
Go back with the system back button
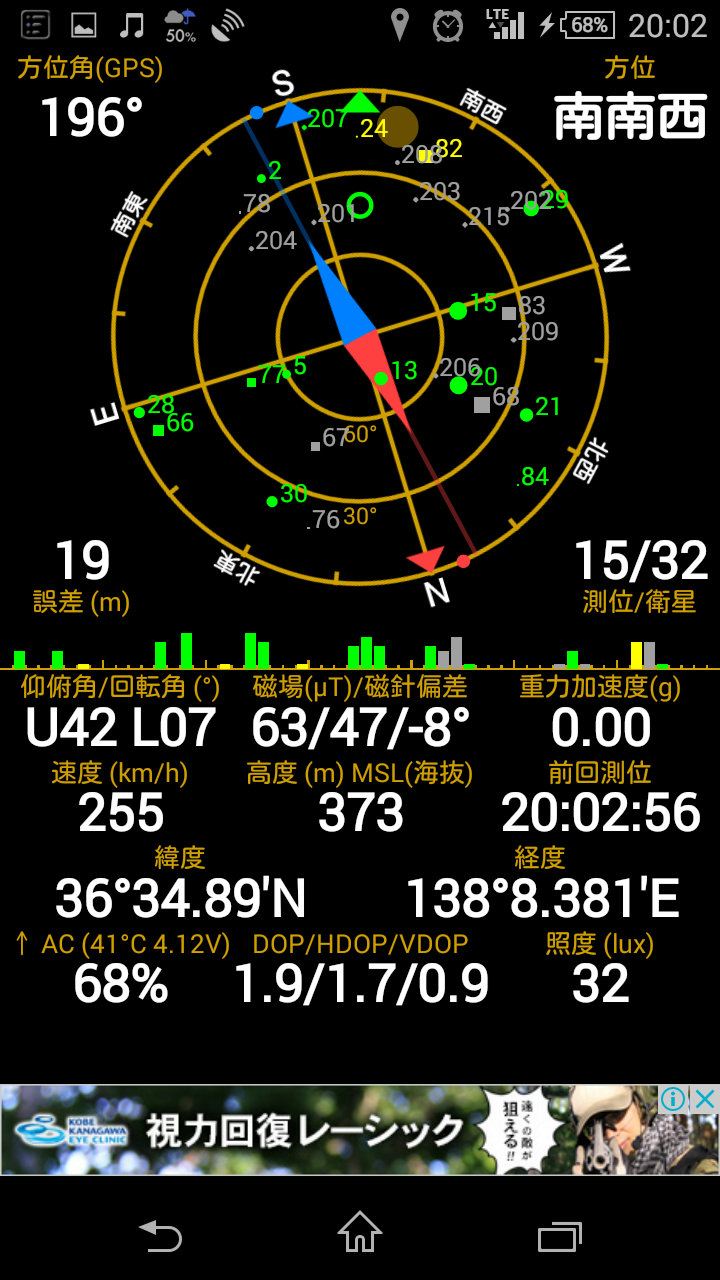(x=160, y=1236)
